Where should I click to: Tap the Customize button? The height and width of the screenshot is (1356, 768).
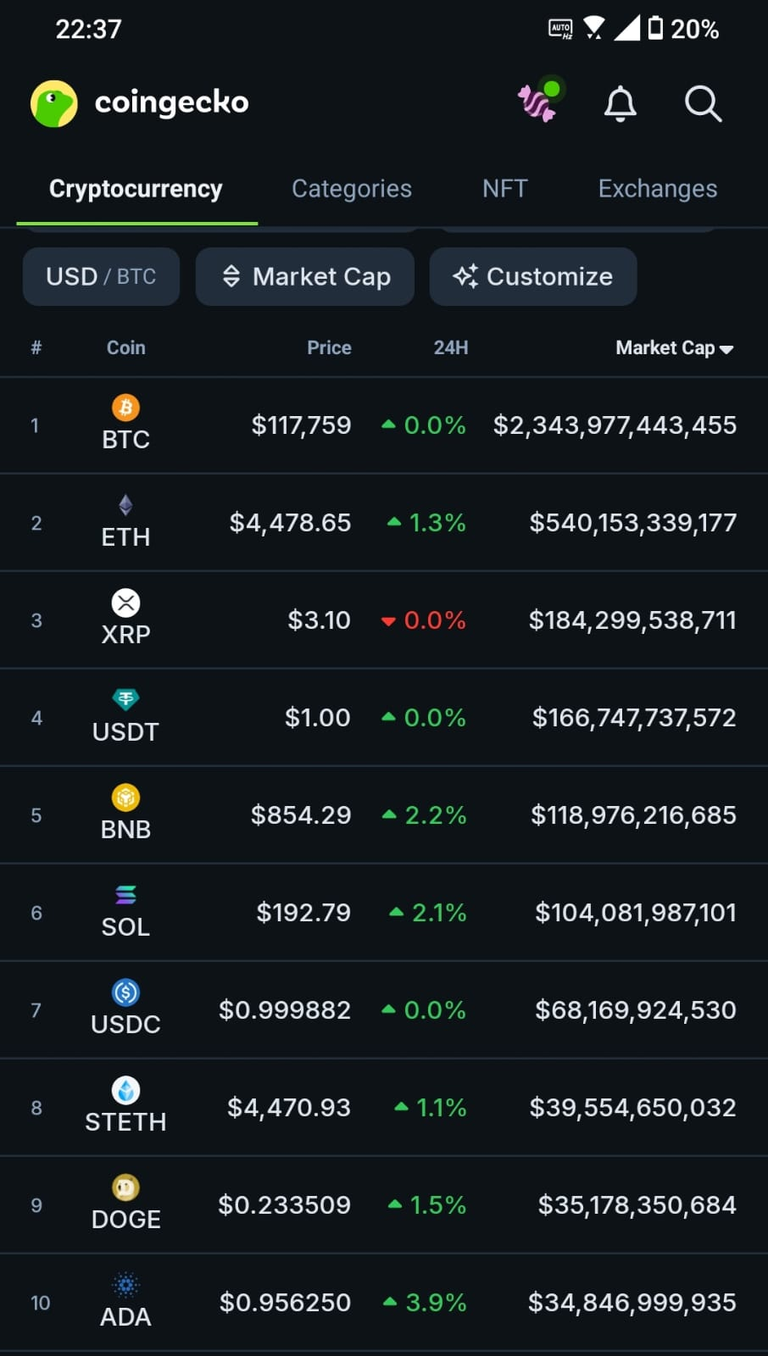coord(533,277)
